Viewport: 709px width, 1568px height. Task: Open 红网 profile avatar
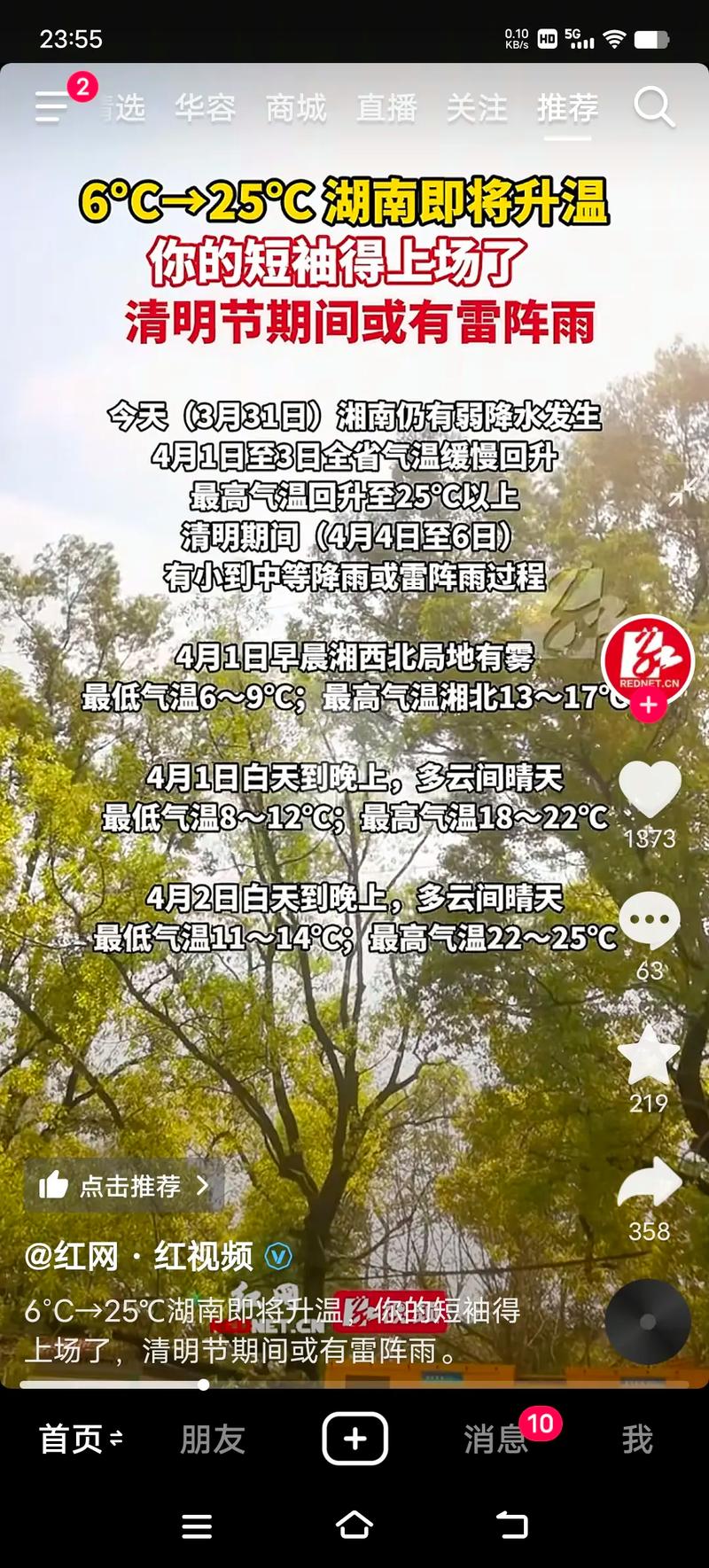coord(647,659)
